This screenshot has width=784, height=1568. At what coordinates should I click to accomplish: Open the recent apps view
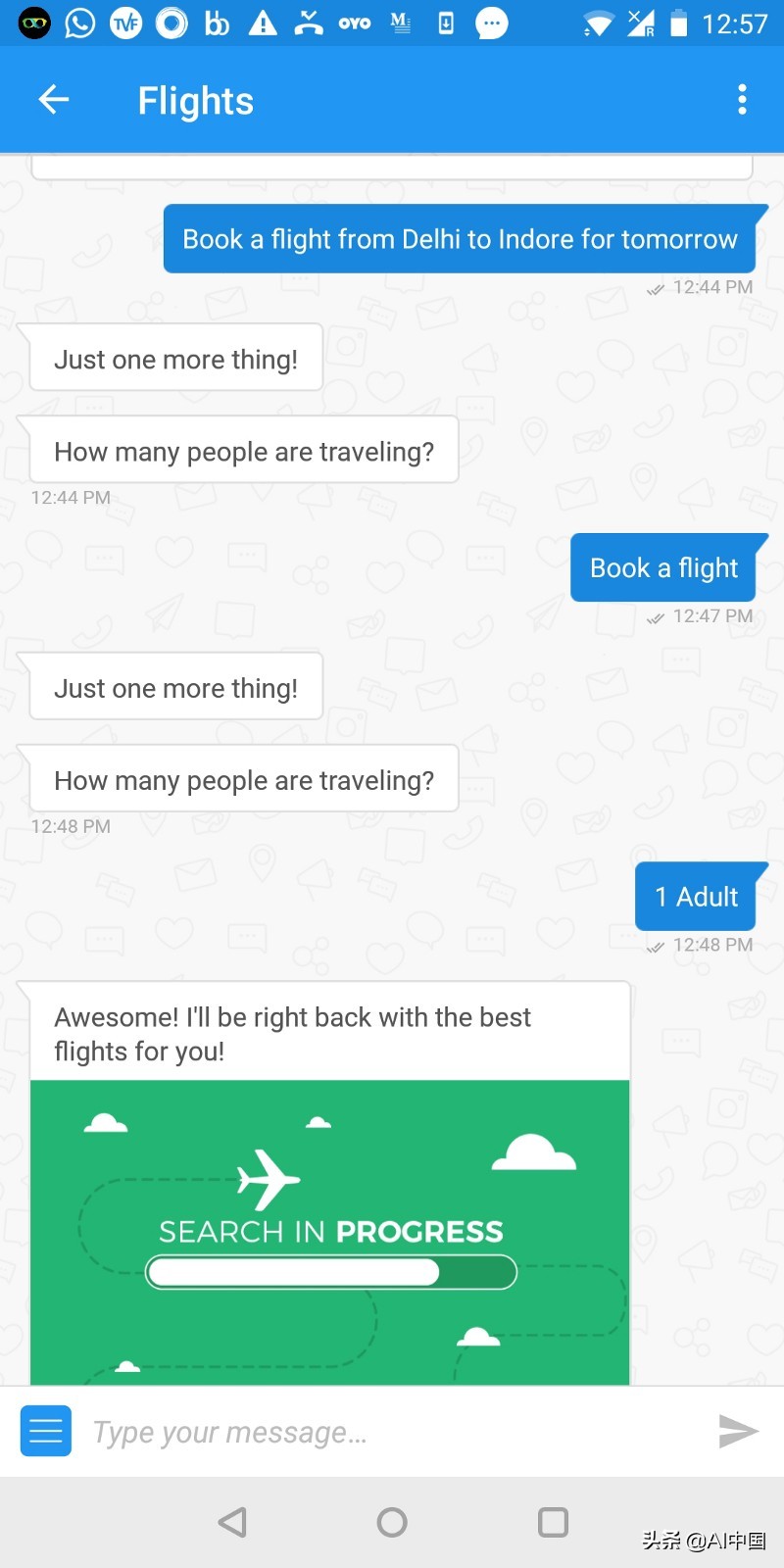553,1522
